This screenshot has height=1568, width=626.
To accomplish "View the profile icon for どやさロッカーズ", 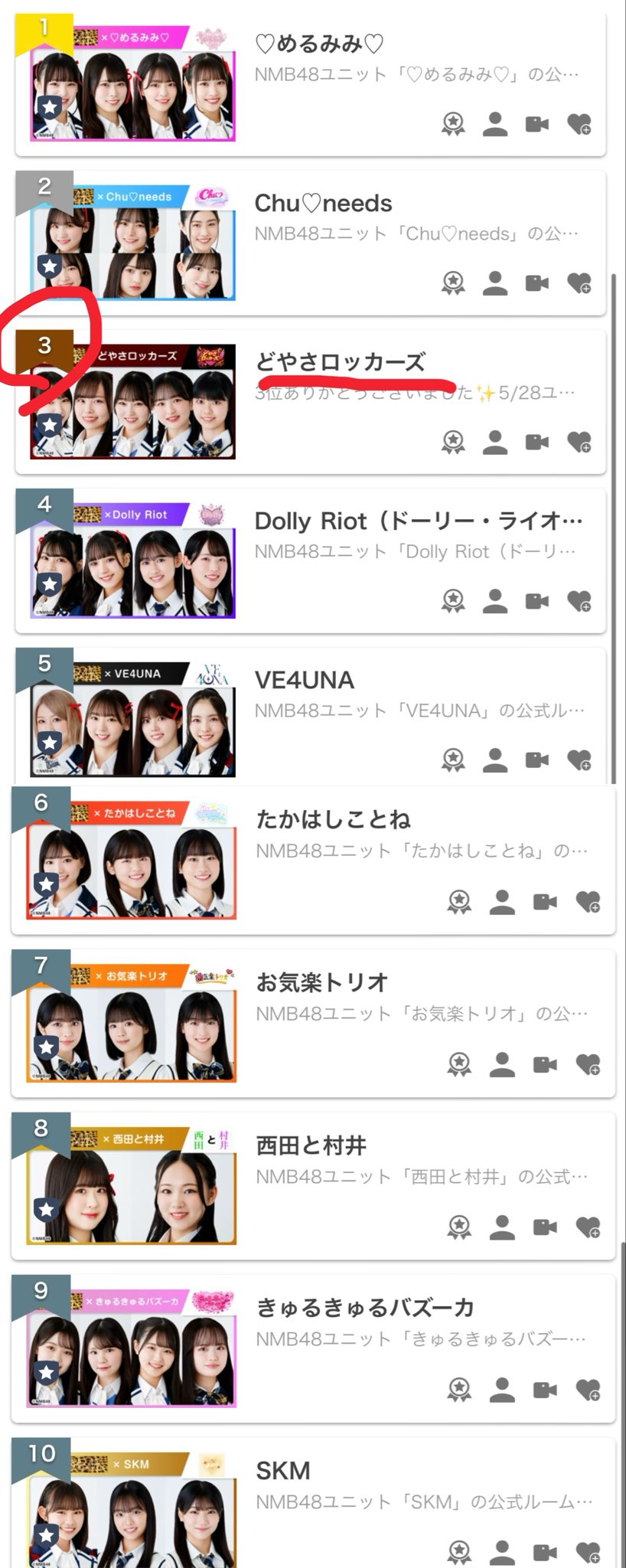I will [495, 442].
